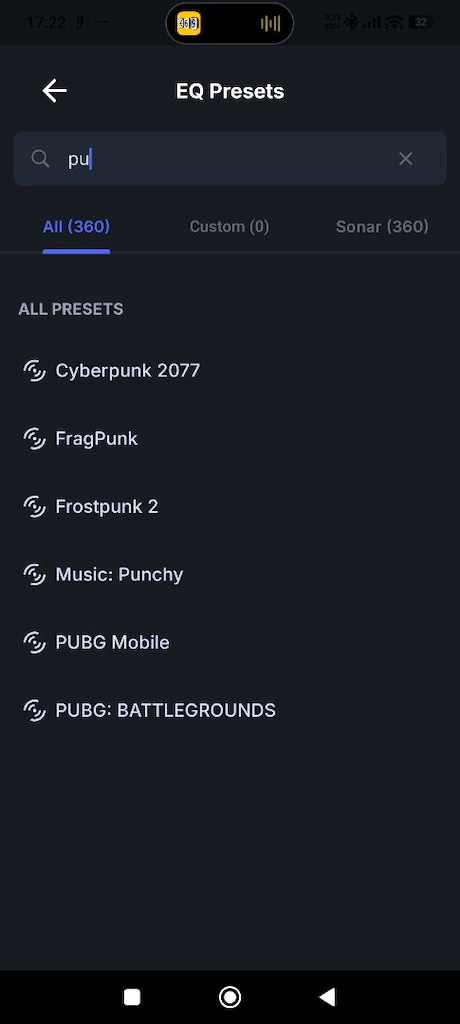Choose the PUBG: BATTLEGROUNDS preset
This screenshot has height=1024, width=460.
click(230, 711)
